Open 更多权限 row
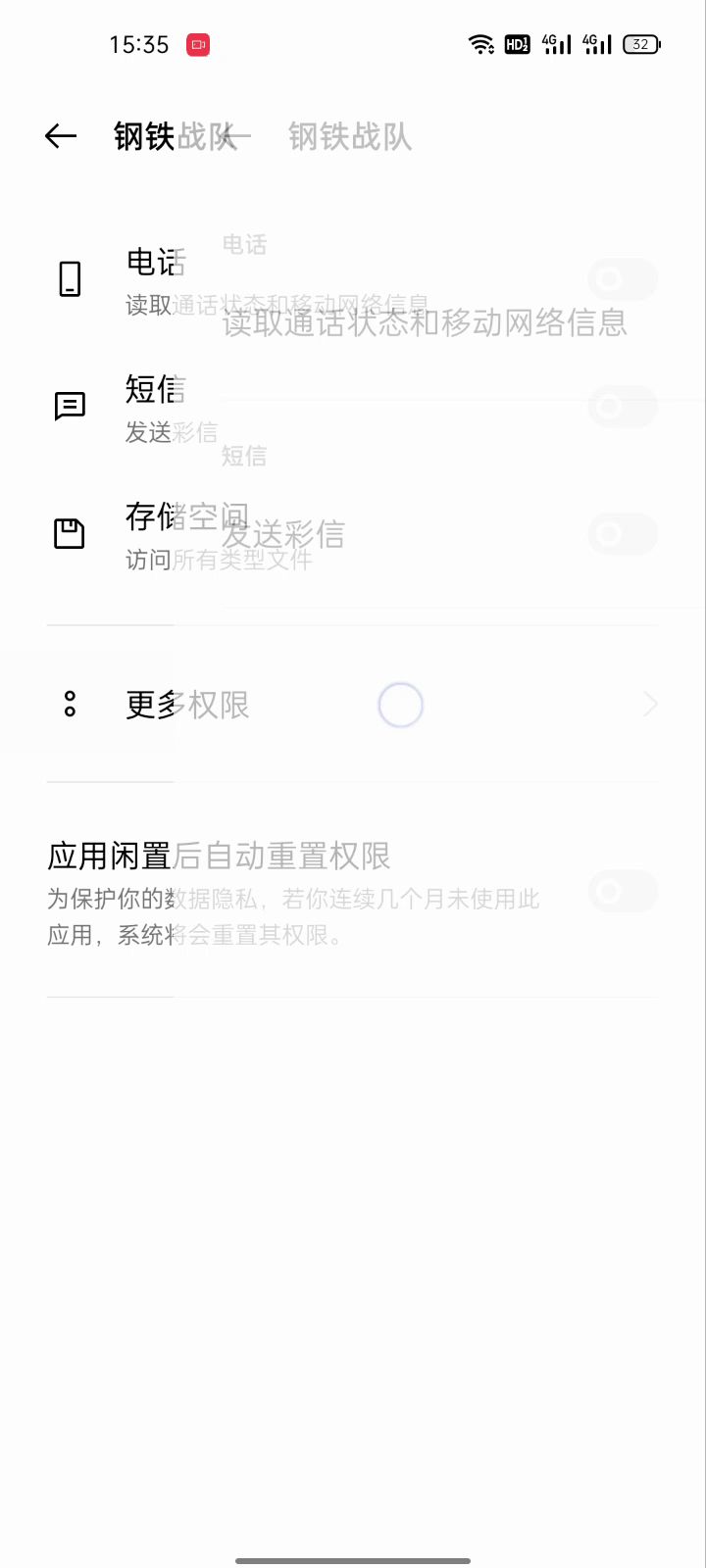This screenshot has width=706, height=1568. coord(353,705)
